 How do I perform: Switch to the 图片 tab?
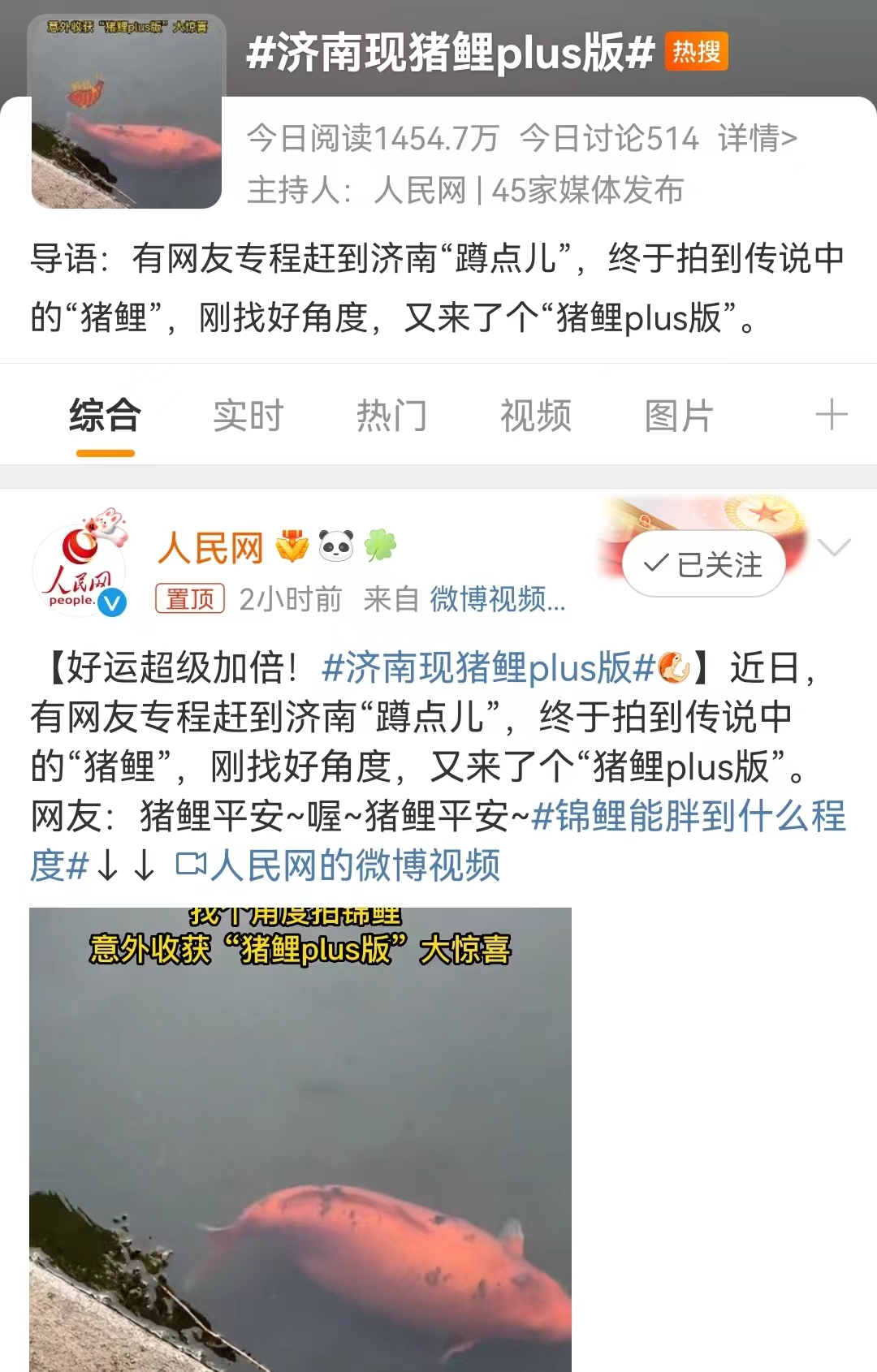[679, 416]
